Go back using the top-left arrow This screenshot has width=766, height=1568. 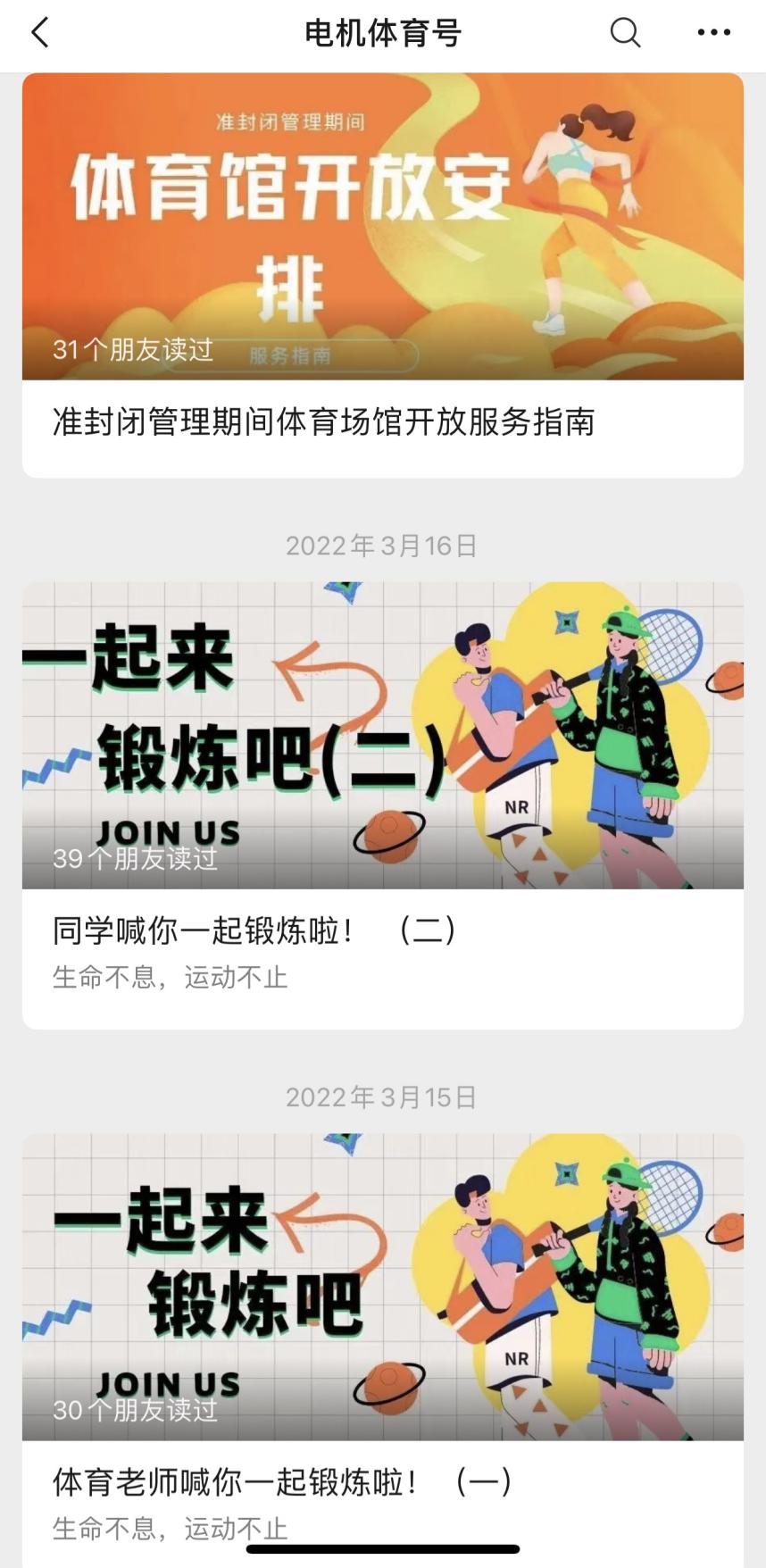[x=40, y=34]
